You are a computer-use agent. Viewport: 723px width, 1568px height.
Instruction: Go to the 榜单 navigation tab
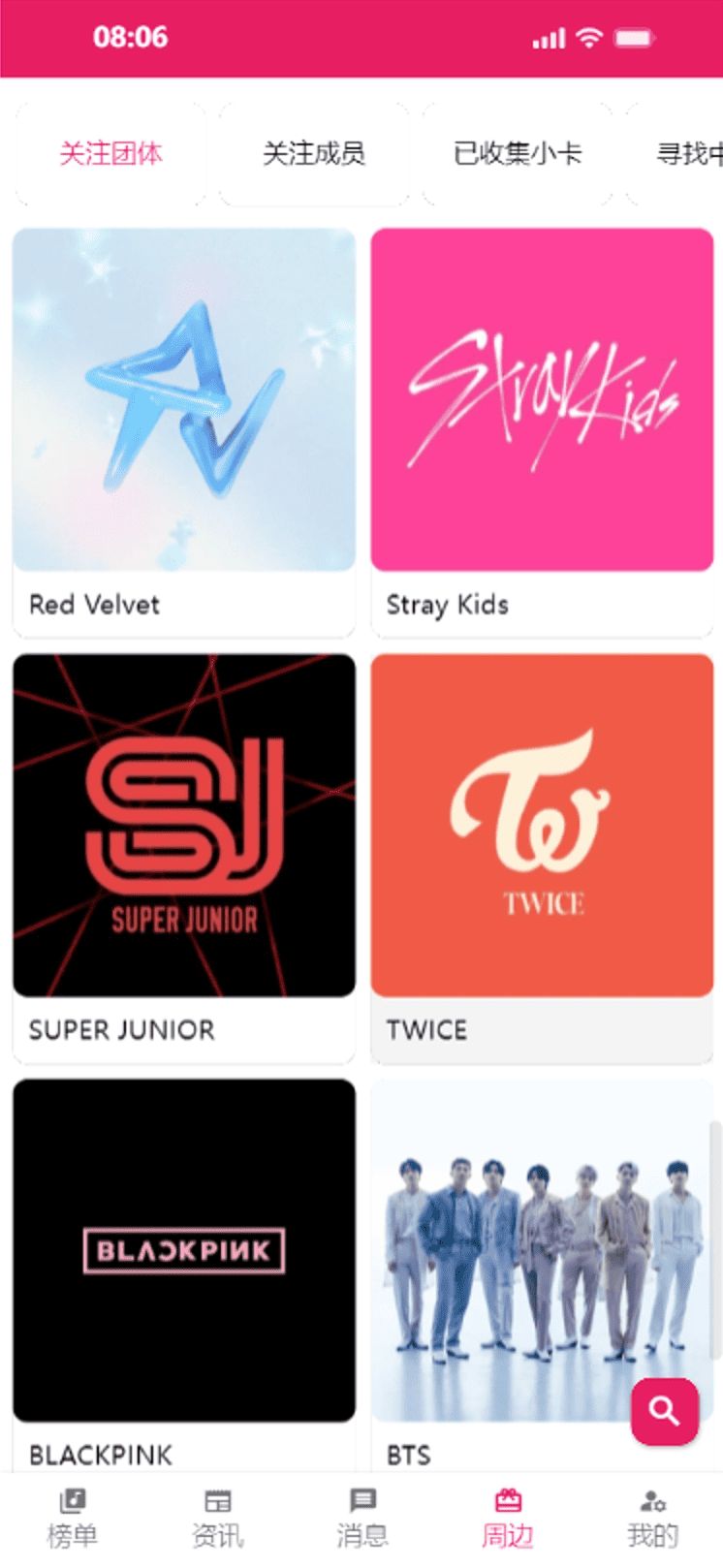point(73,1519)
